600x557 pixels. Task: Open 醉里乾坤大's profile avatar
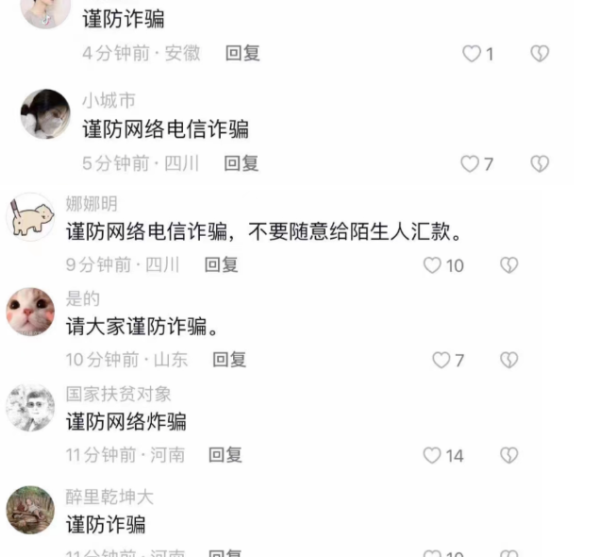(x=30, y=509)
